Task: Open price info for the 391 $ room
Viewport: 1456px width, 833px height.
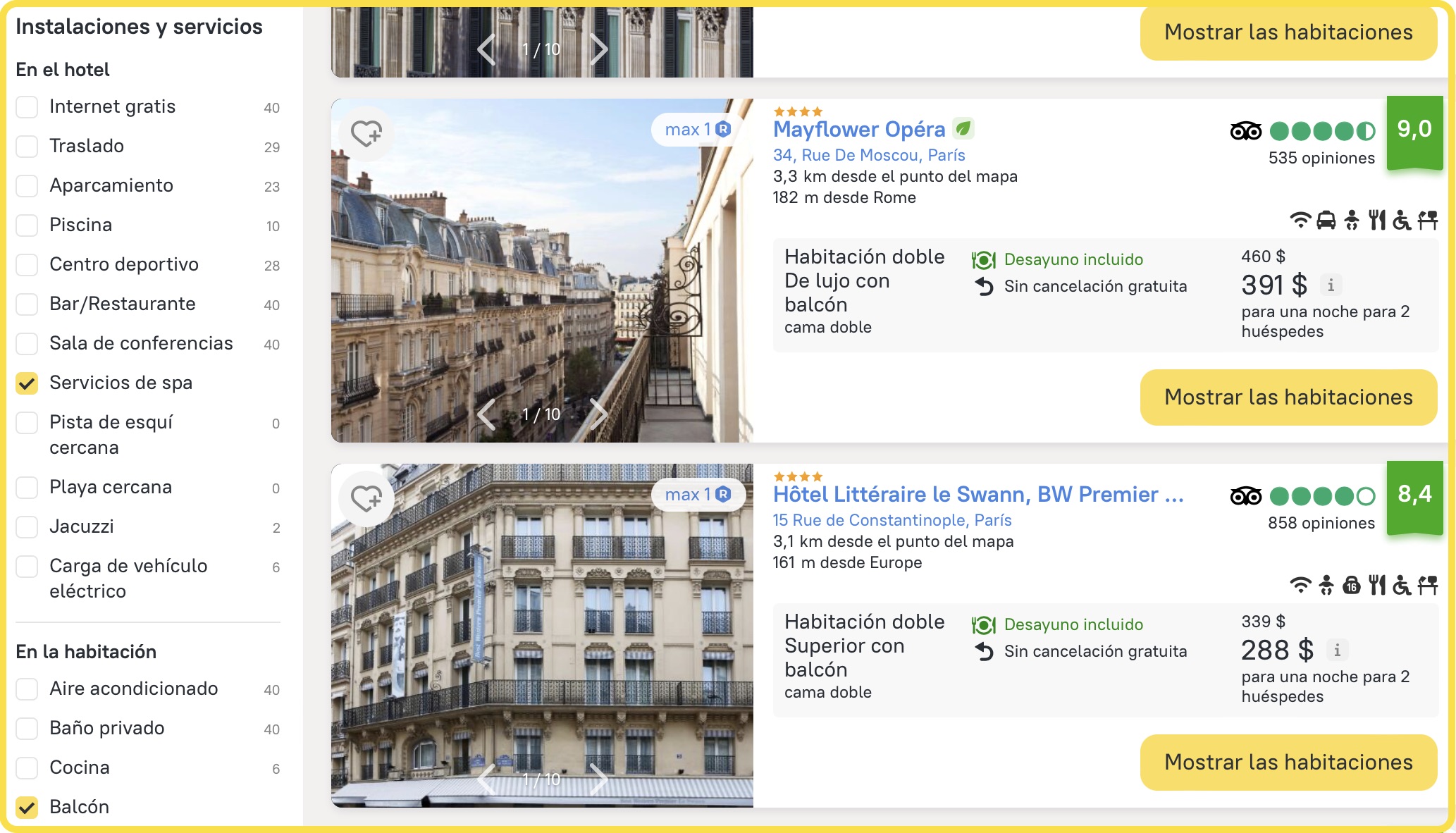Action: pos(1331,285)
